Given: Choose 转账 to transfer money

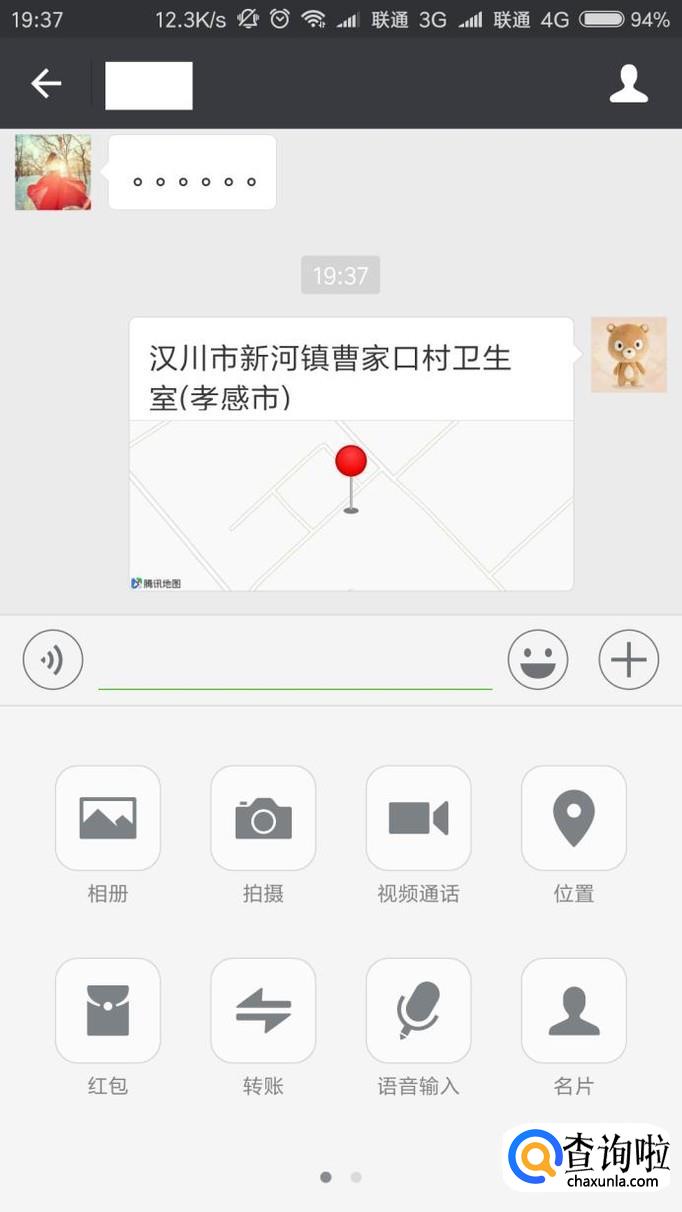Looking at the screenshot, I should click(263, 1010).
